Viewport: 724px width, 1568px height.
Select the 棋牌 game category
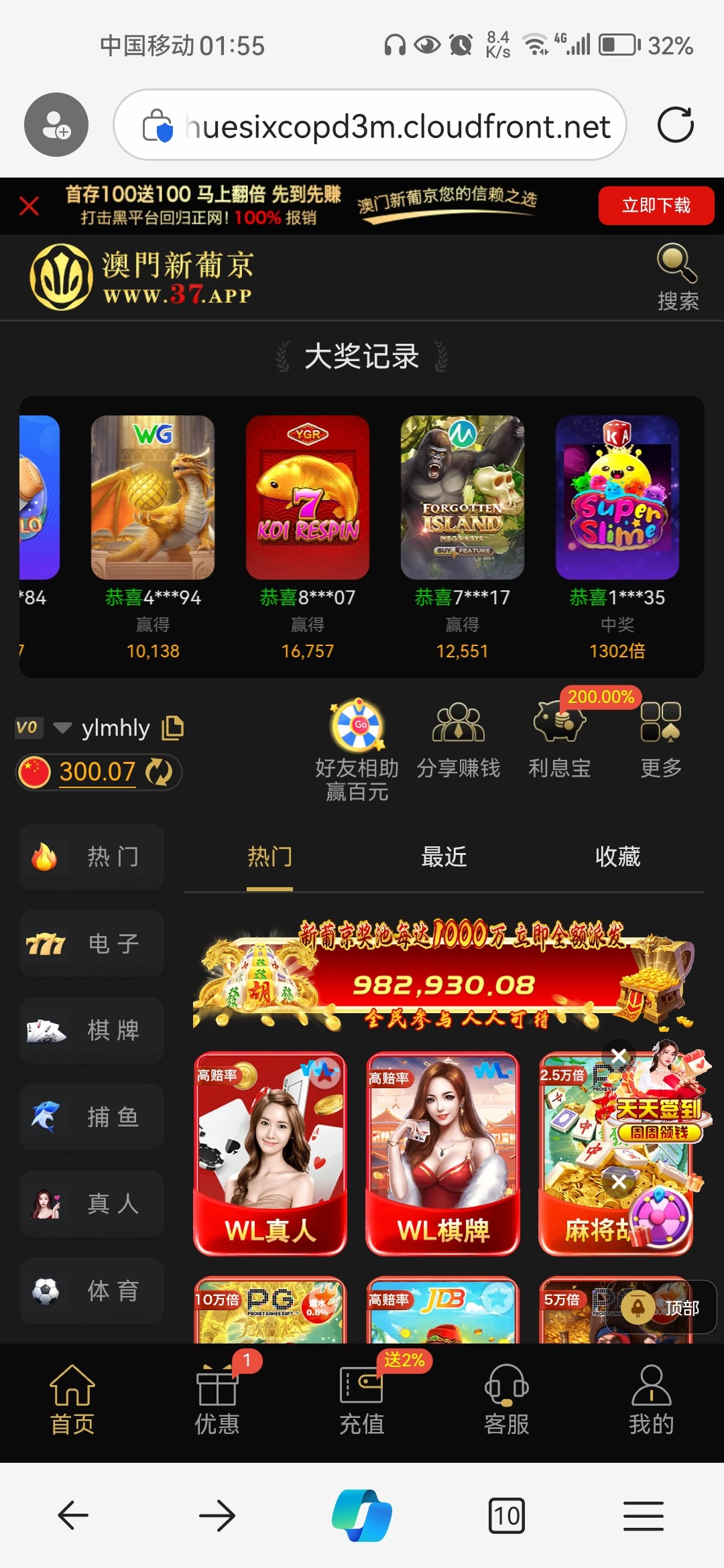[92, 1031]
